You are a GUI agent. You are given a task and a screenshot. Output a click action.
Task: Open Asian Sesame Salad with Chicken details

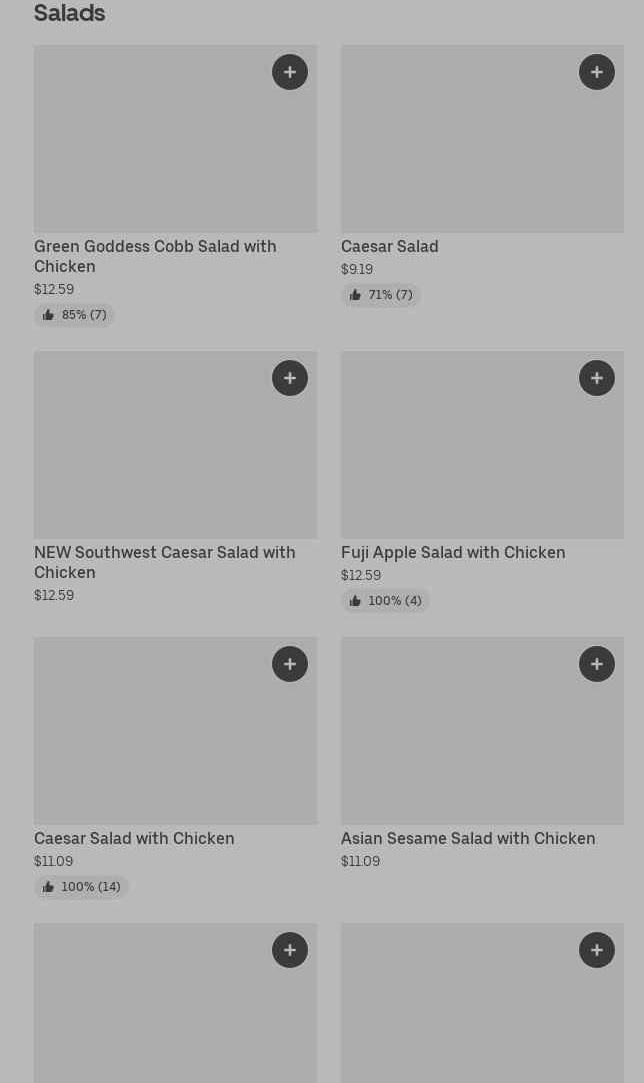(x=467, y=838)
